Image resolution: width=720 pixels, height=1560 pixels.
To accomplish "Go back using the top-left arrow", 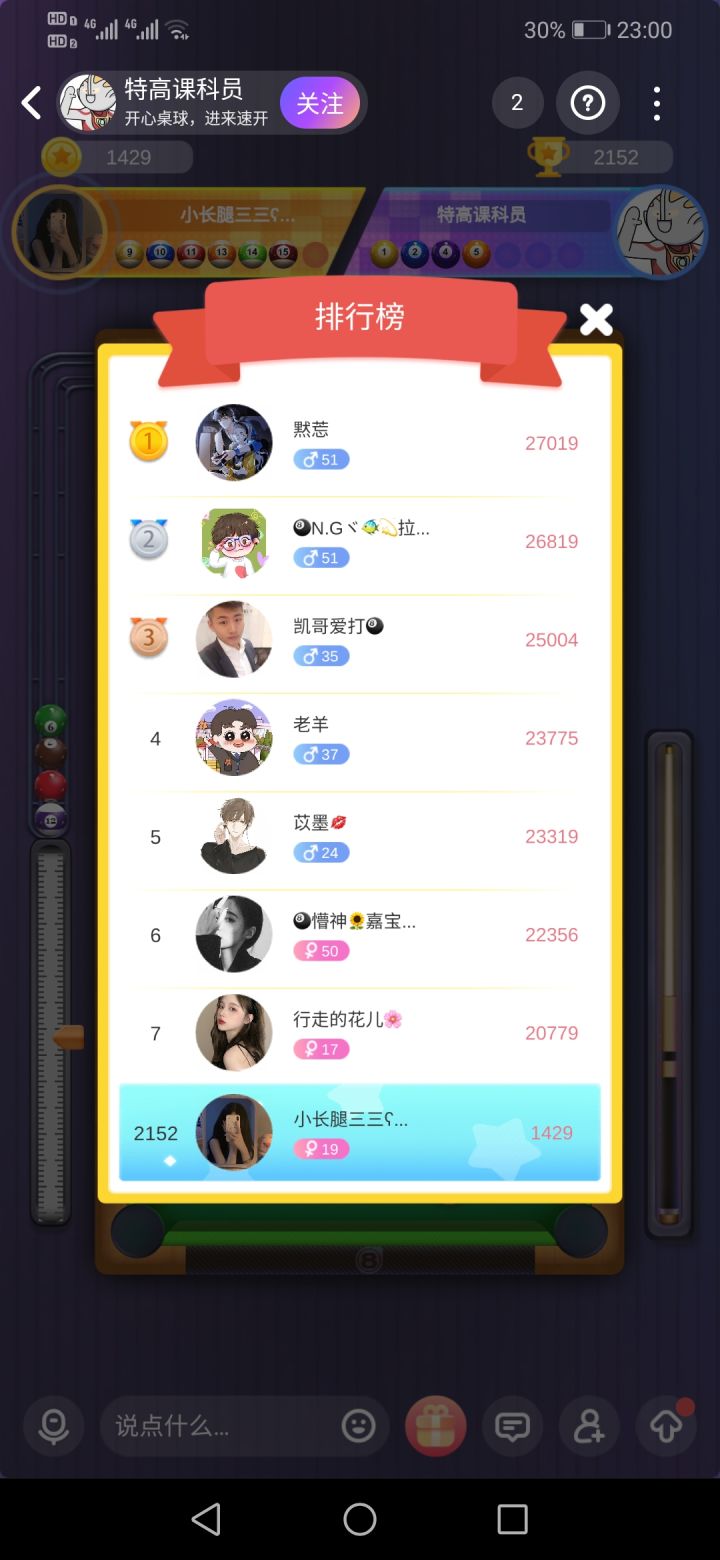I will point(30,103).
